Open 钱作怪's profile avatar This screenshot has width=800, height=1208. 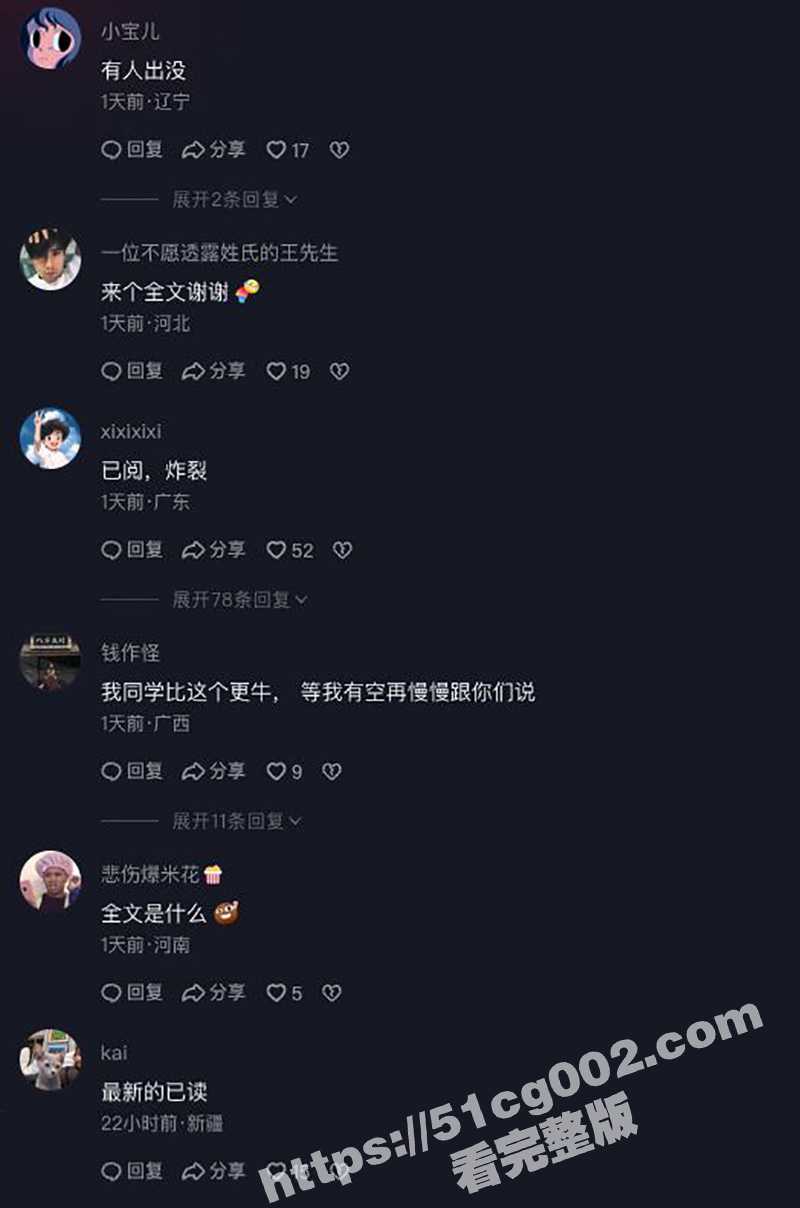click(x=50, y=662)
